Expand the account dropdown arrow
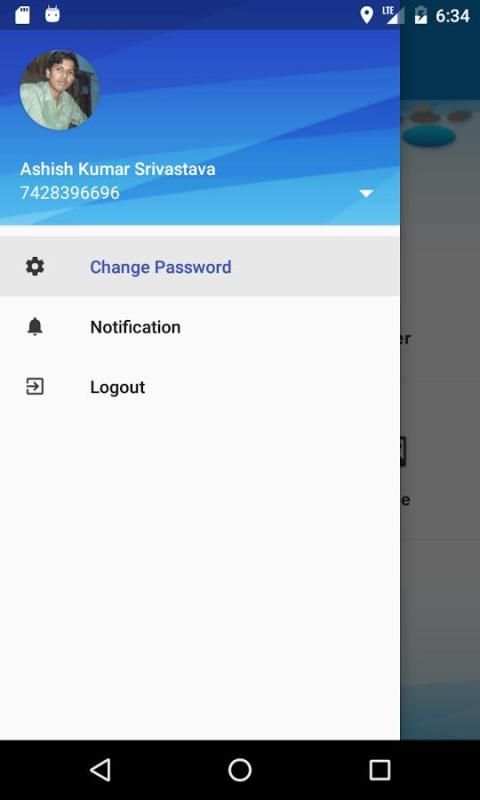 coord(366,193)
